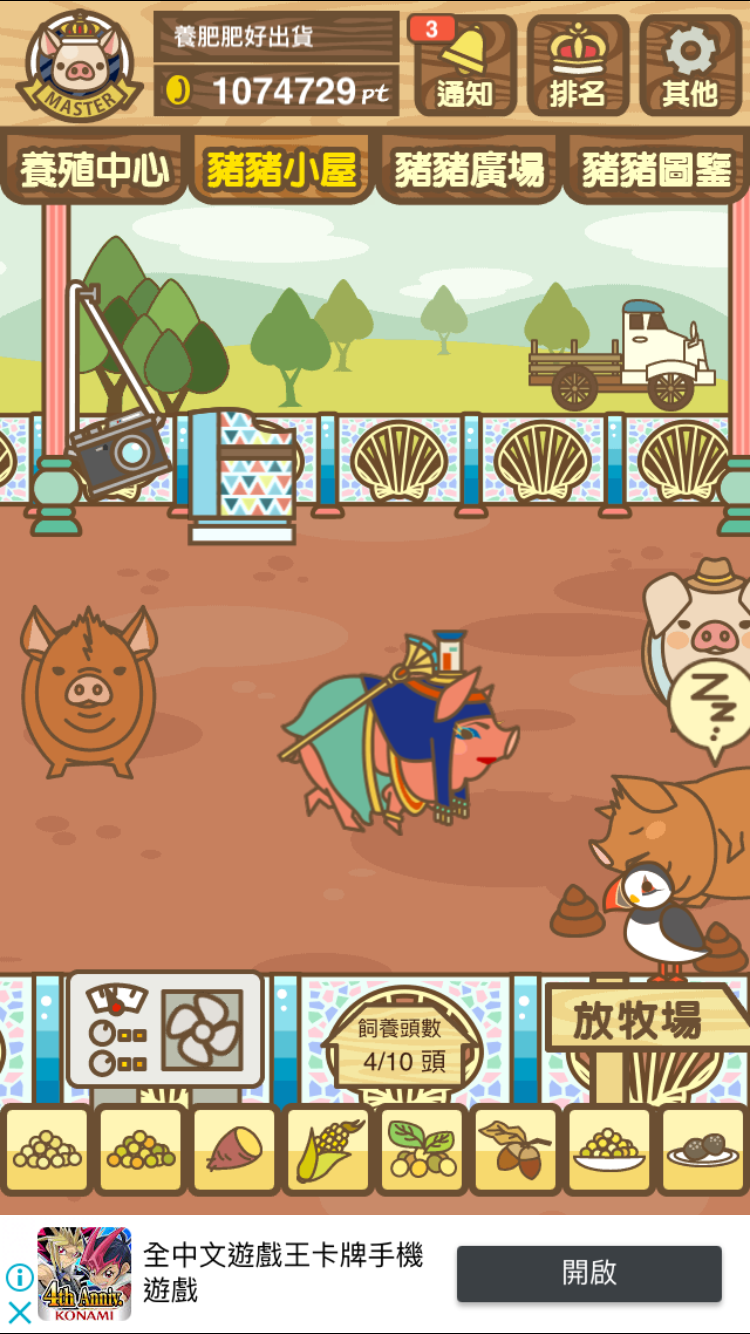Pick the truffle plate feed
Screen dimensions: 750x1334
tap(703, 1150)
